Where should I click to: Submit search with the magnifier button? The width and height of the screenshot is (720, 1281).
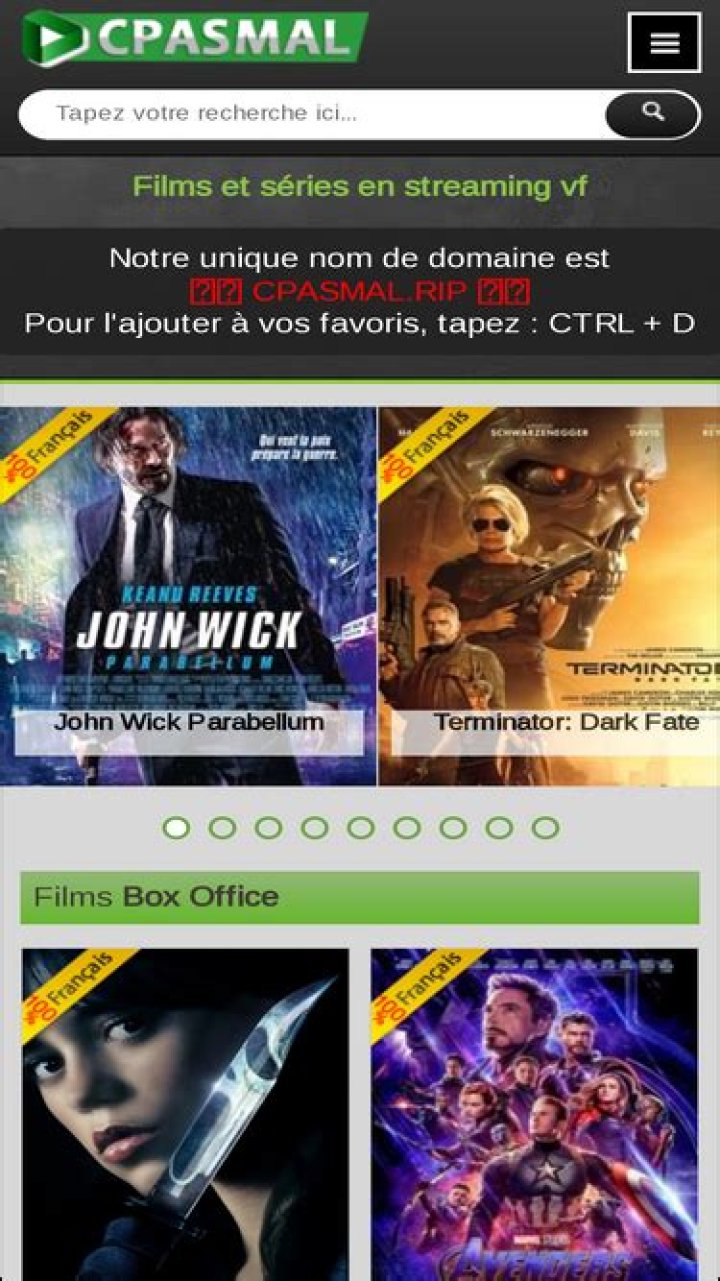[653, 114]
